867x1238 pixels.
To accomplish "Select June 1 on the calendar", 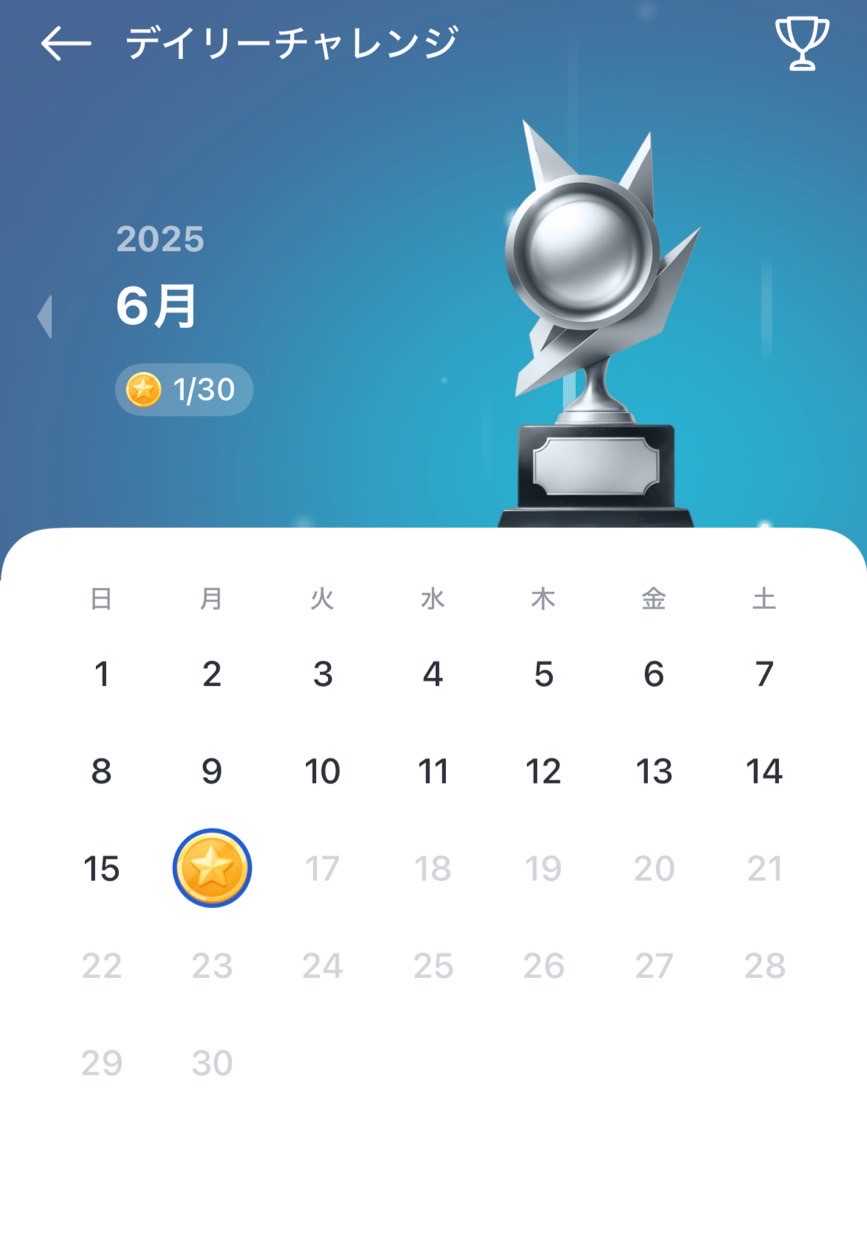I will click(101, 675).
